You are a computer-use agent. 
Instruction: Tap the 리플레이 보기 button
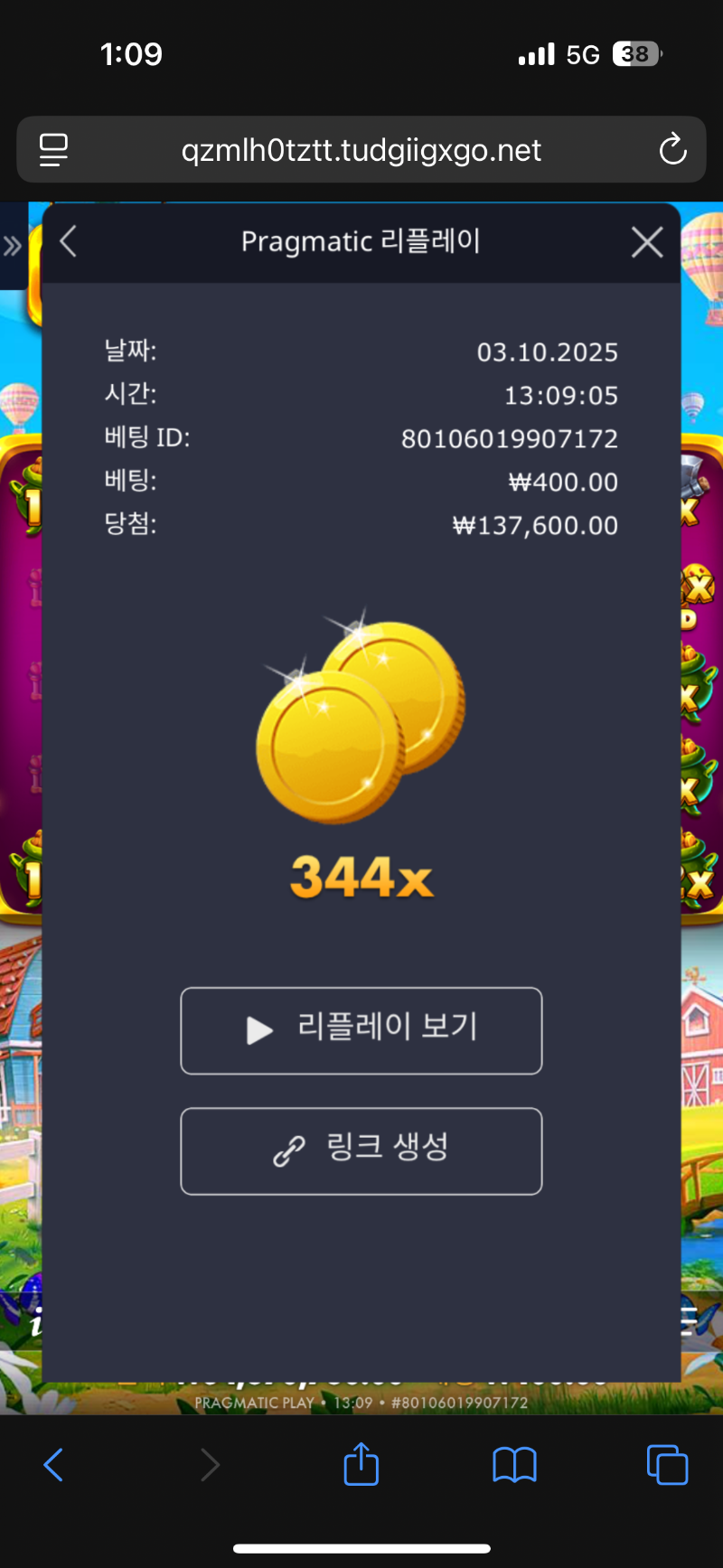pos(361,1030)
